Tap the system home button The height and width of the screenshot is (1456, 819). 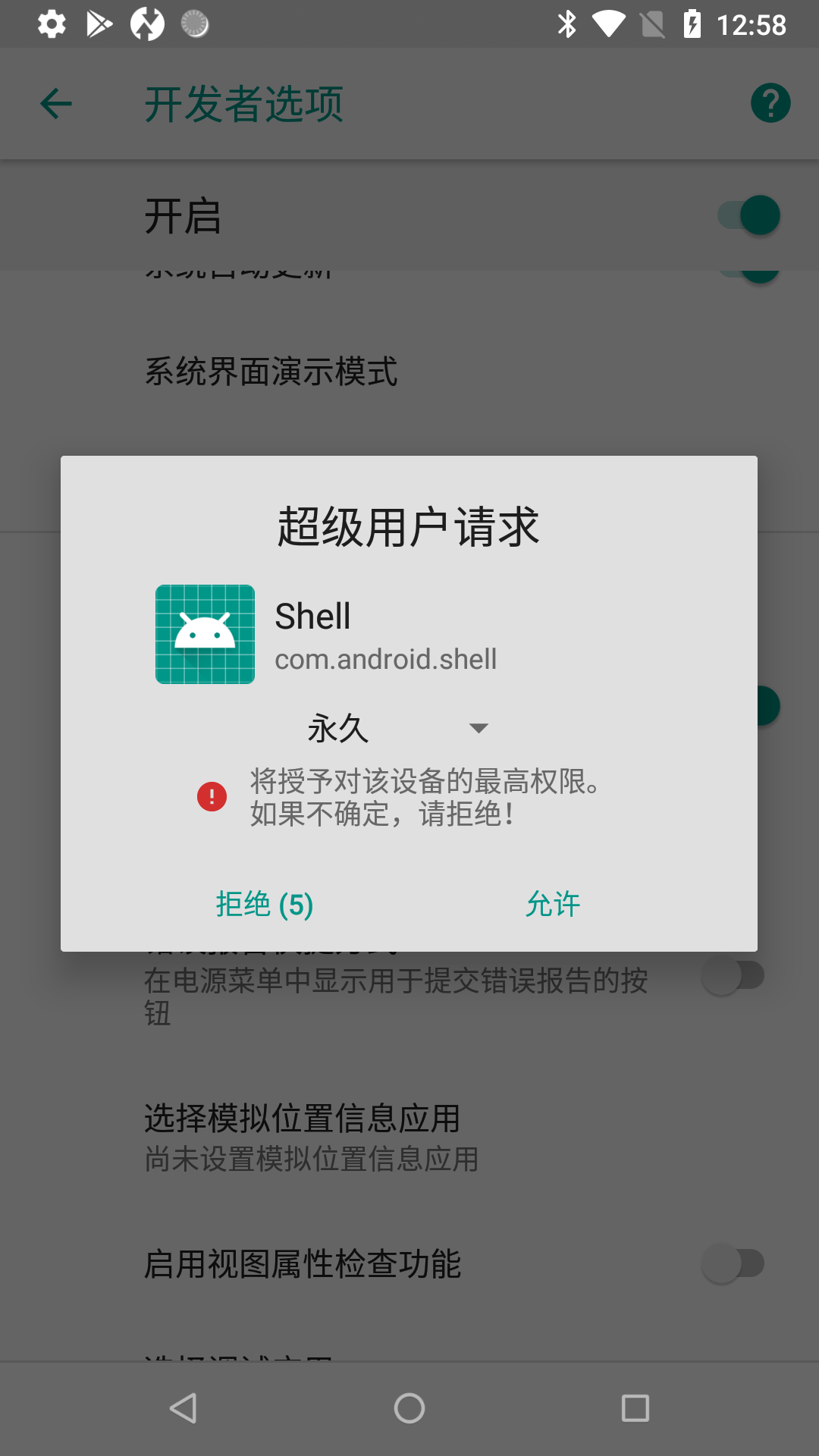pos(409,1408)
